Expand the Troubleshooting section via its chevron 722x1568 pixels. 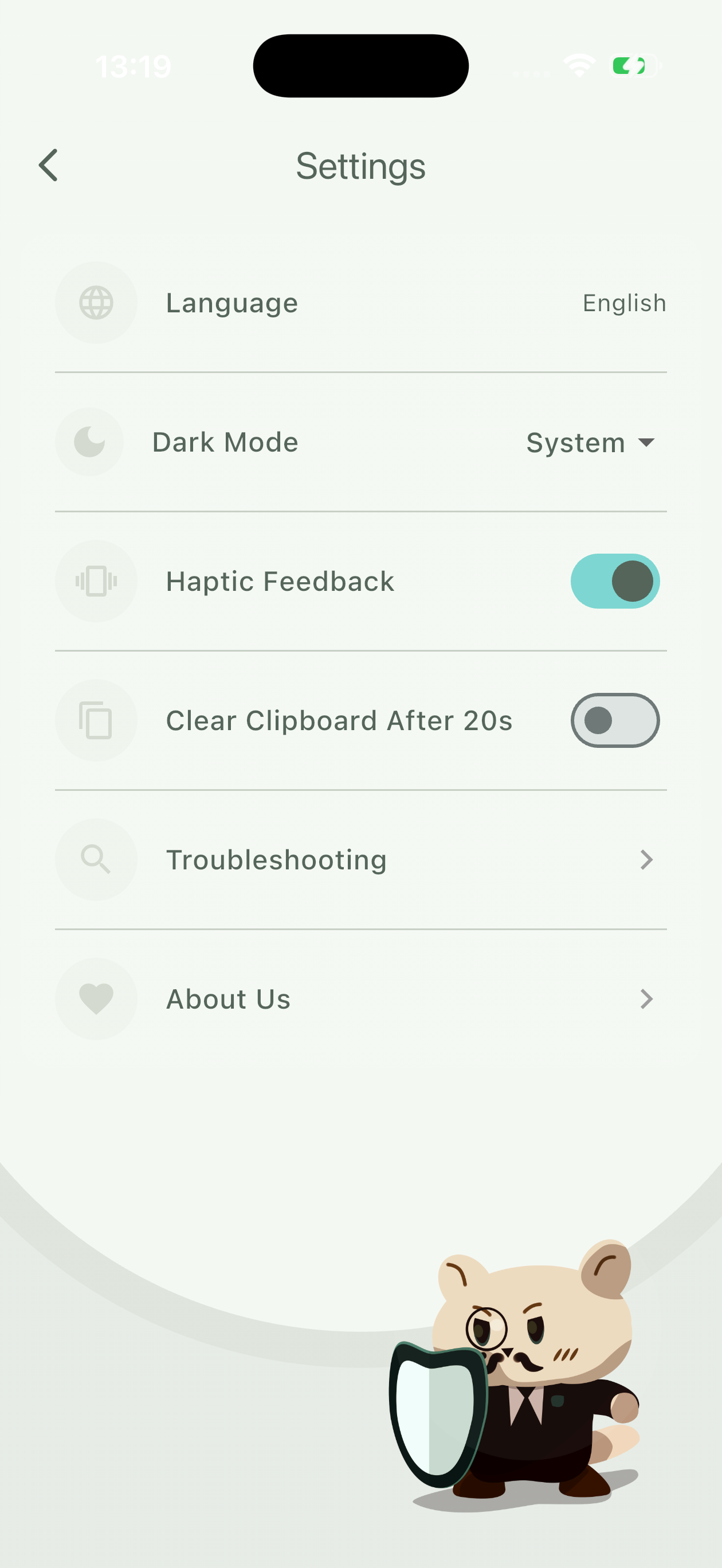pyautogui.click(x=646, y=859)
